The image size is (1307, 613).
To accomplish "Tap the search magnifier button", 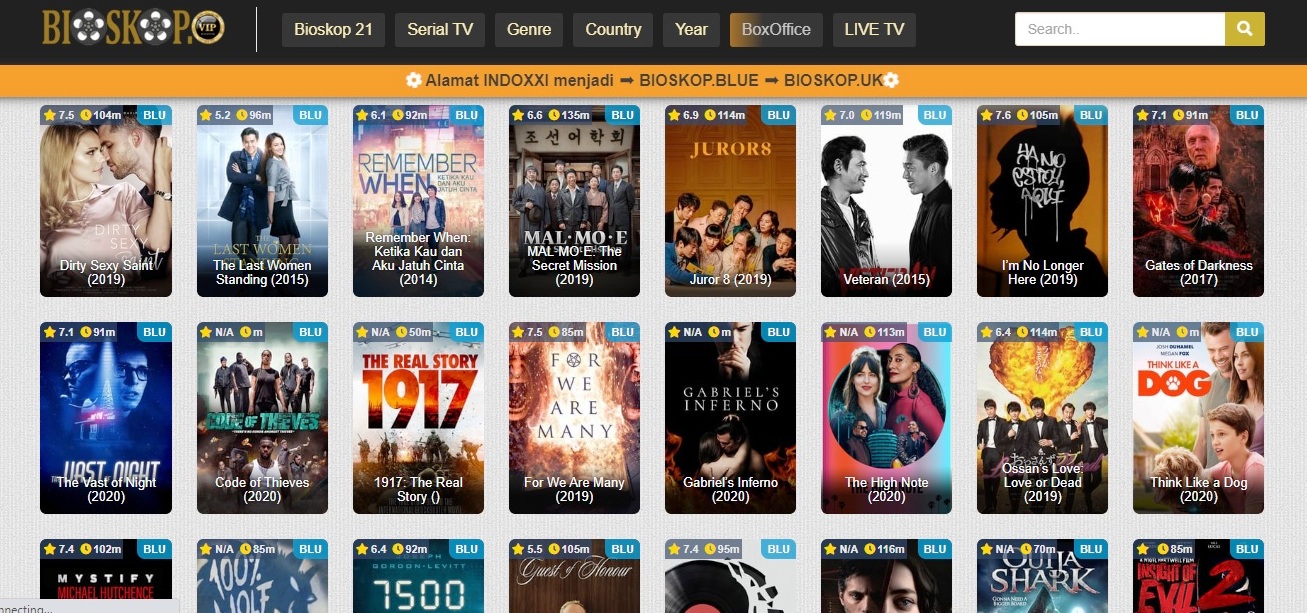I will coord(1244,29).
